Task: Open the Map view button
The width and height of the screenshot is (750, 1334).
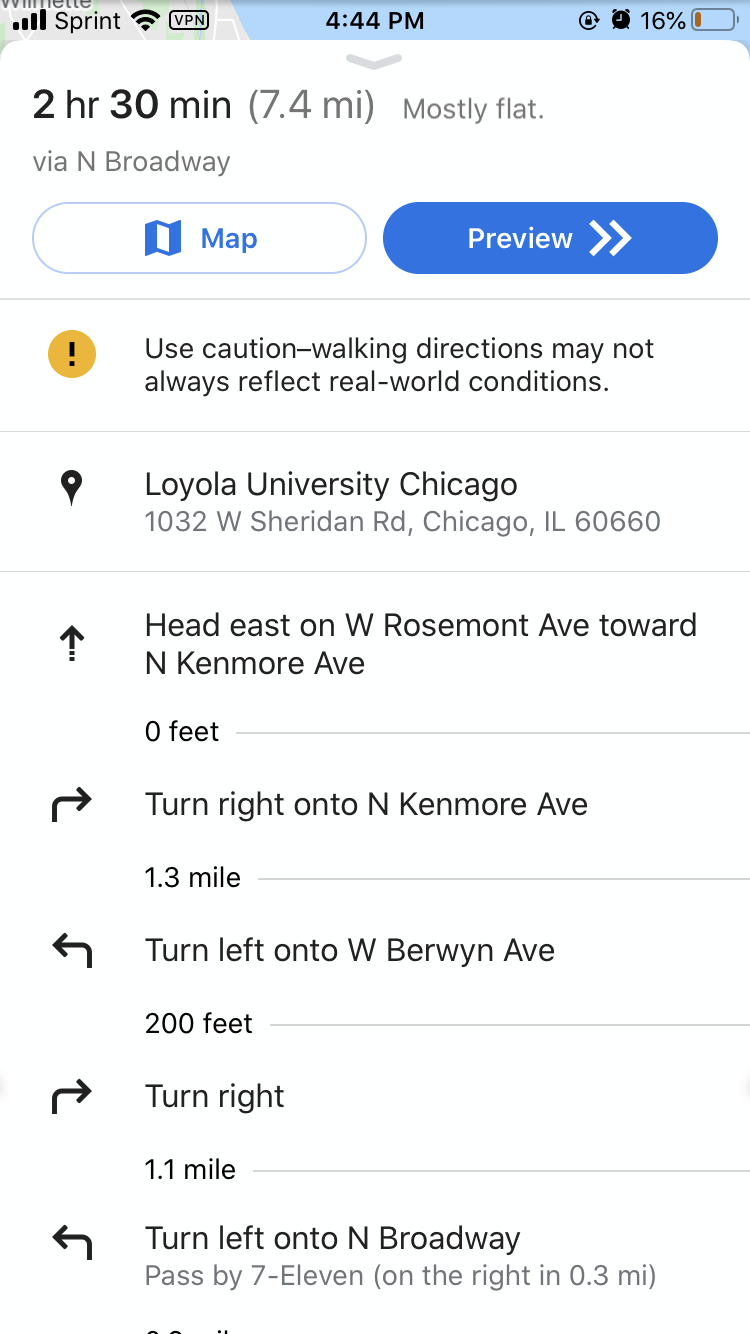Action: click(x=200, y=238)
